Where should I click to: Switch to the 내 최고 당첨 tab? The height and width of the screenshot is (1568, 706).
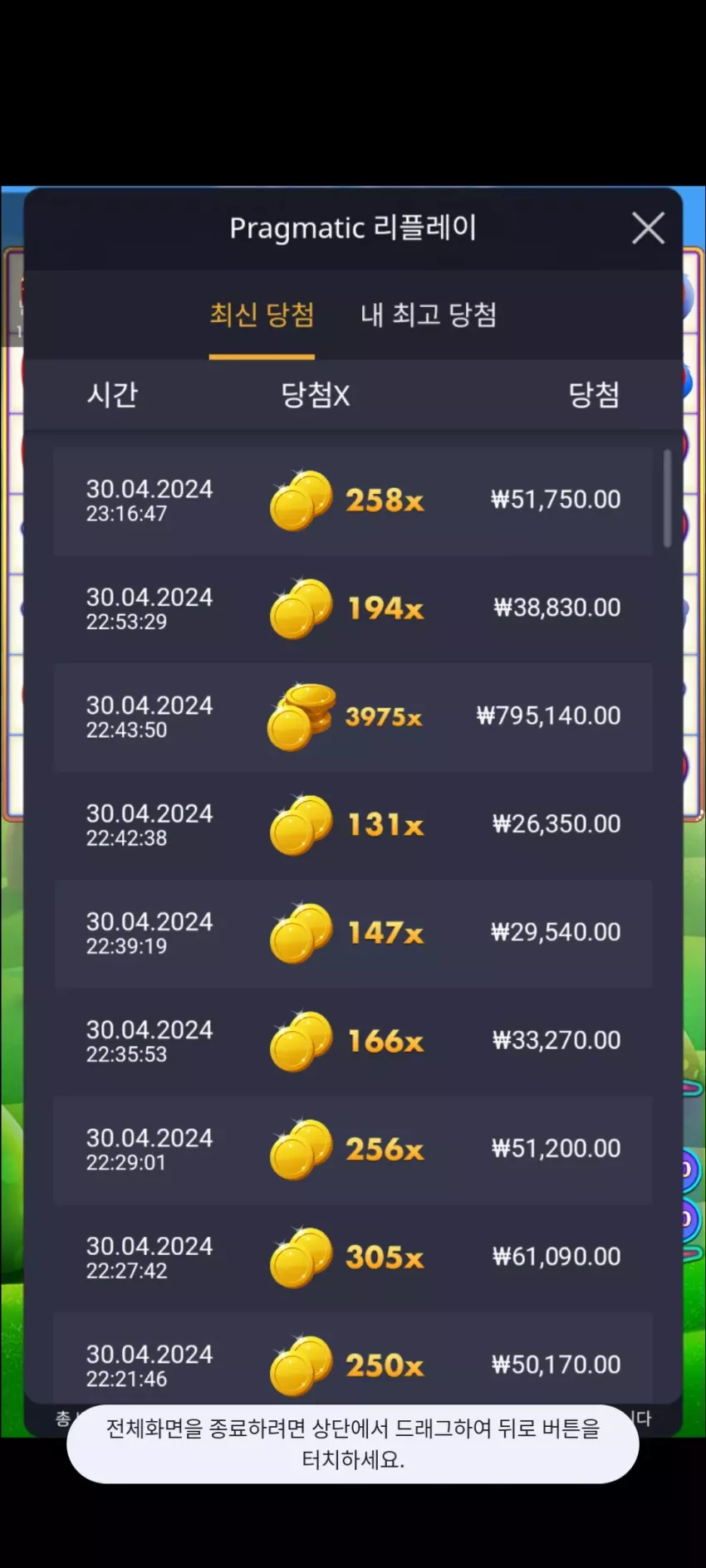[x=429, y=315]
